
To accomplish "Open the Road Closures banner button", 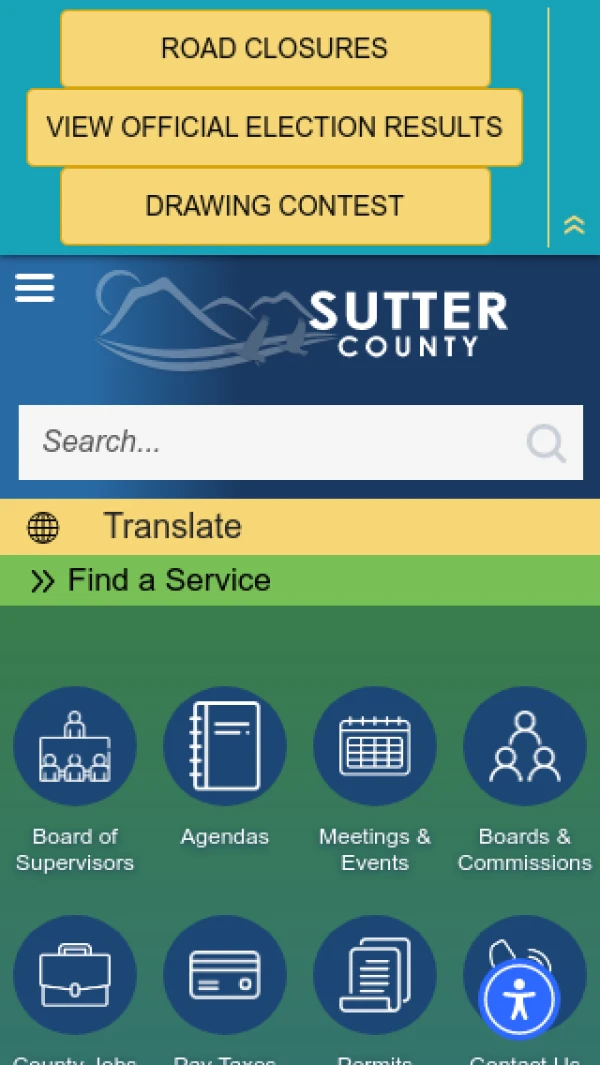I will [x=275, y=48].
